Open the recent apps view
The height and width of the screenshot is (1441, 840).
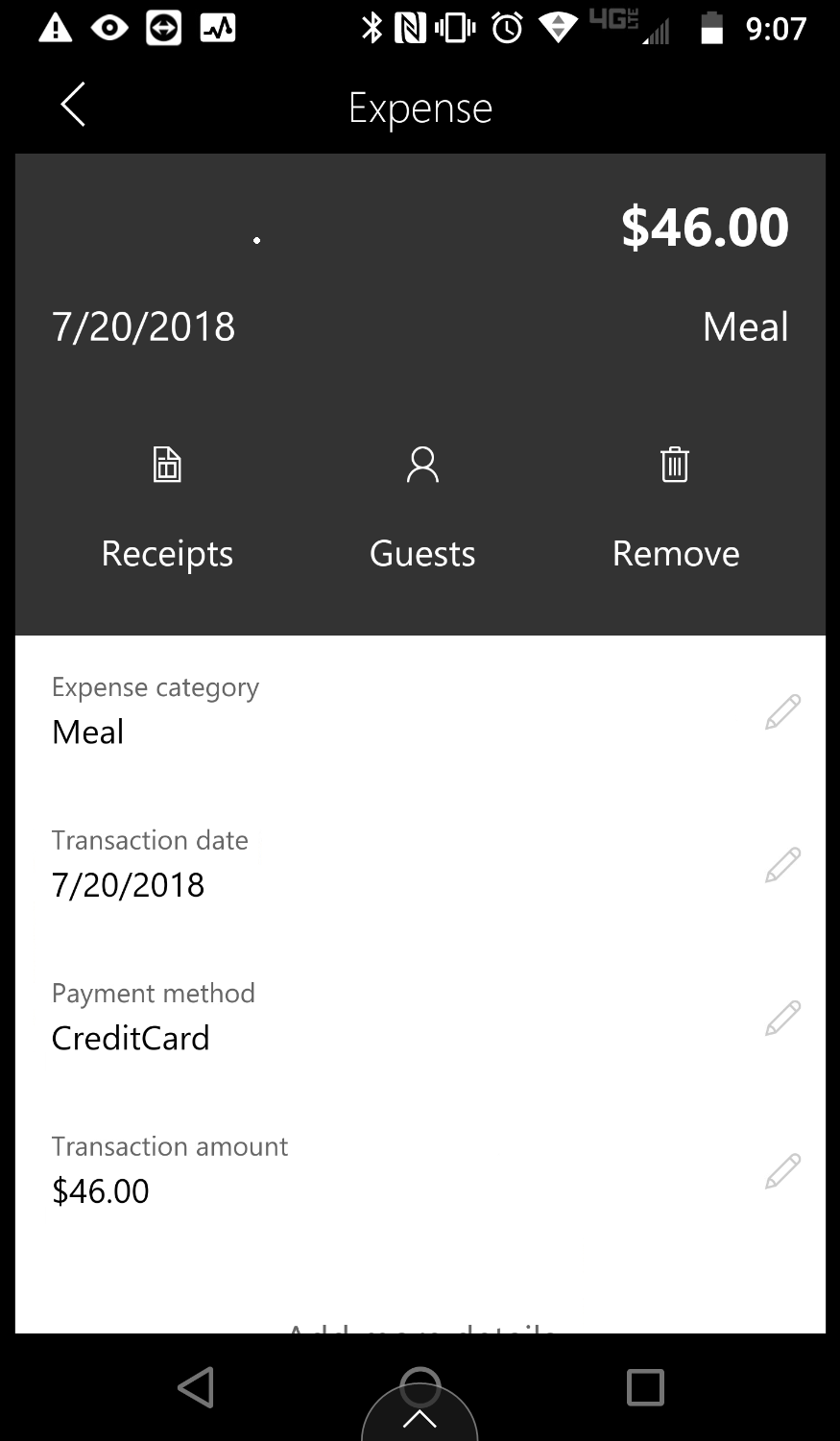click(x=644, y=1387)
